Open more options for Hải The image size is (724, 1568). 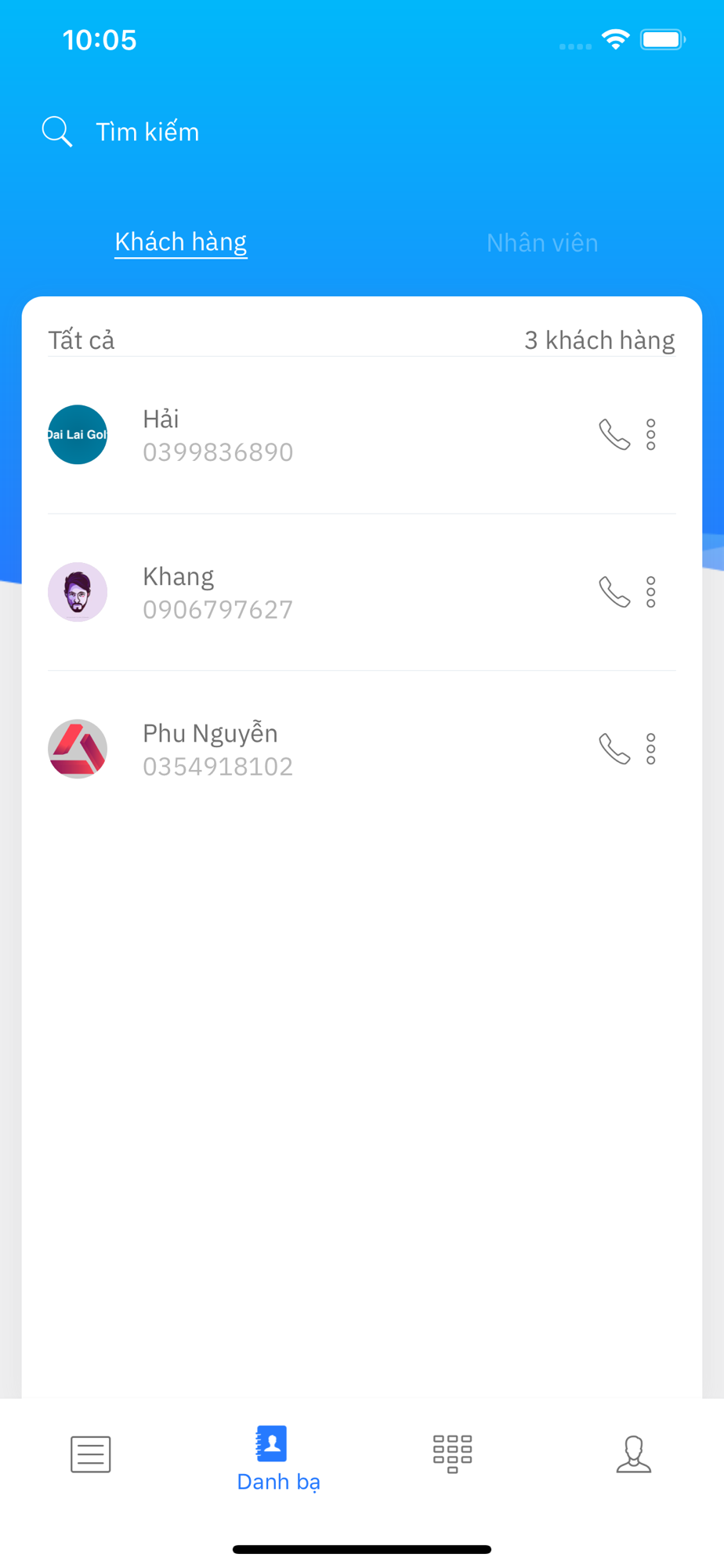point(650,434)
